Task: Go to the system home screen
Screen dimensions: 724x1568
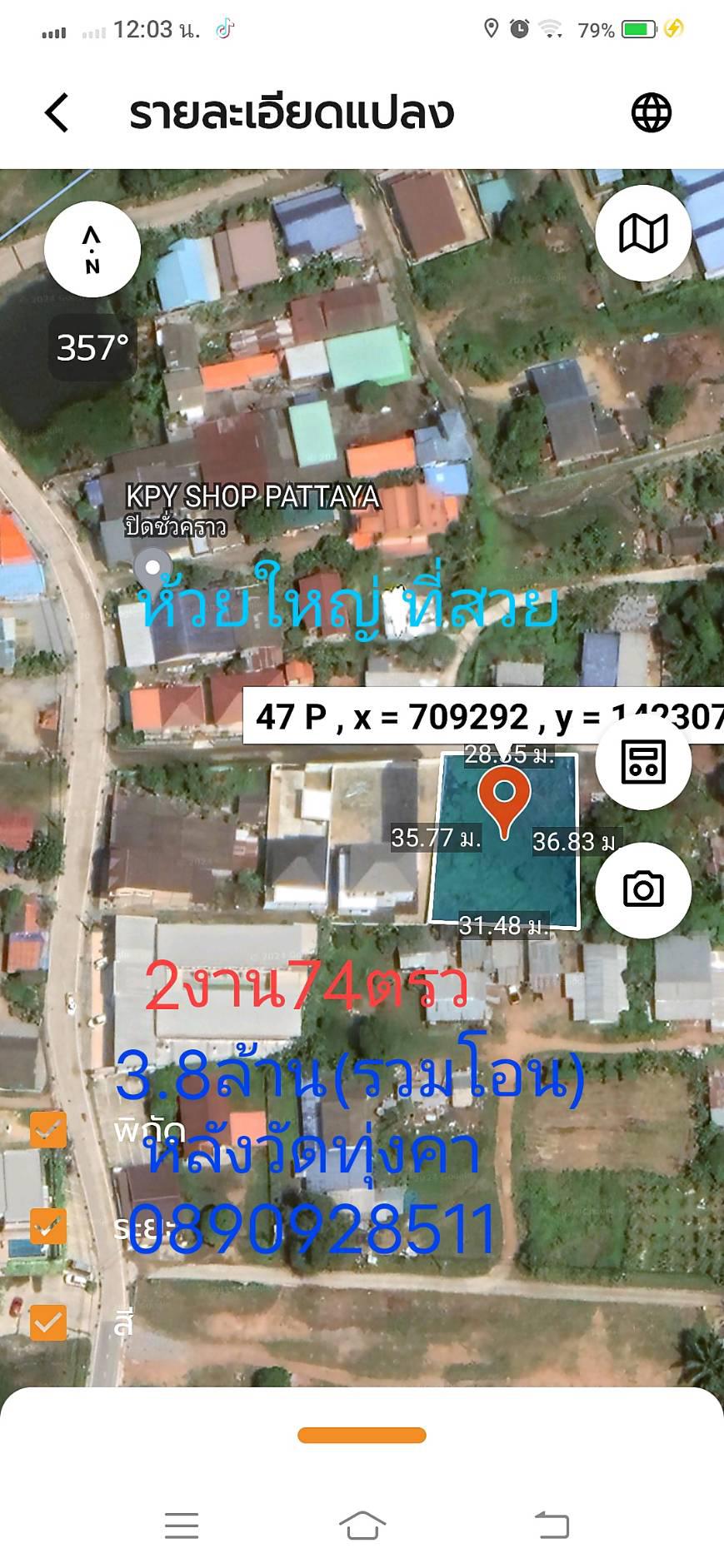Action: (362, 1525)
